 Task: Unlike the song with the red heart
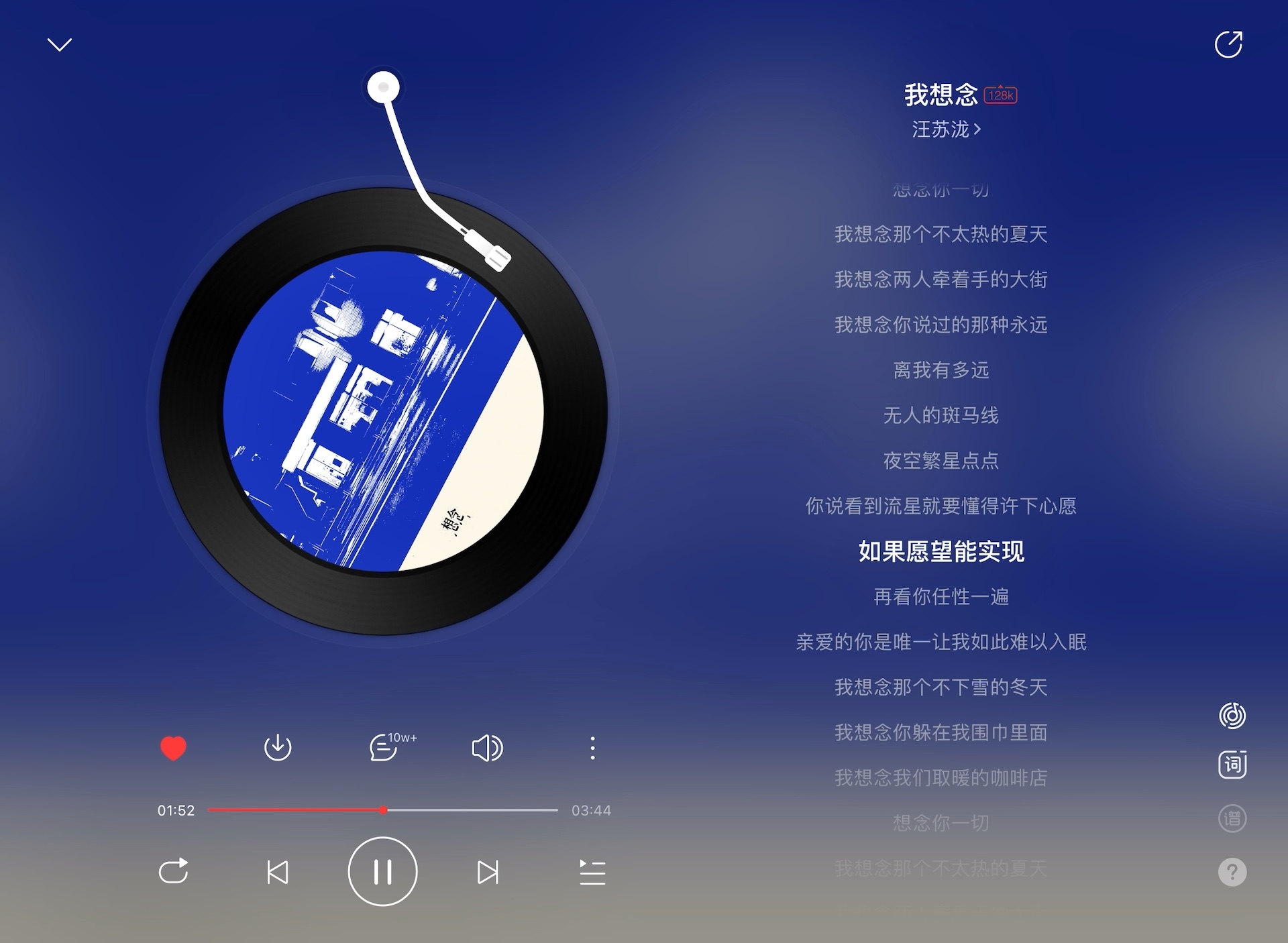tap(173, 748)
